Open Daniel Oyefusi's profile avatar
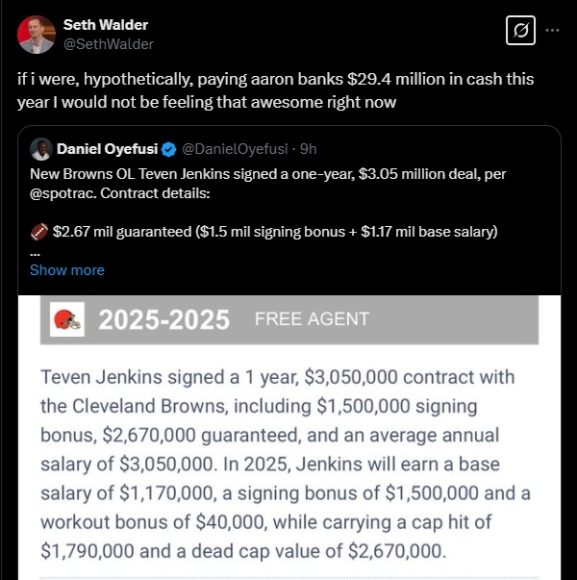This screenshot has width=577, height=580. click(x=41, y=149)
